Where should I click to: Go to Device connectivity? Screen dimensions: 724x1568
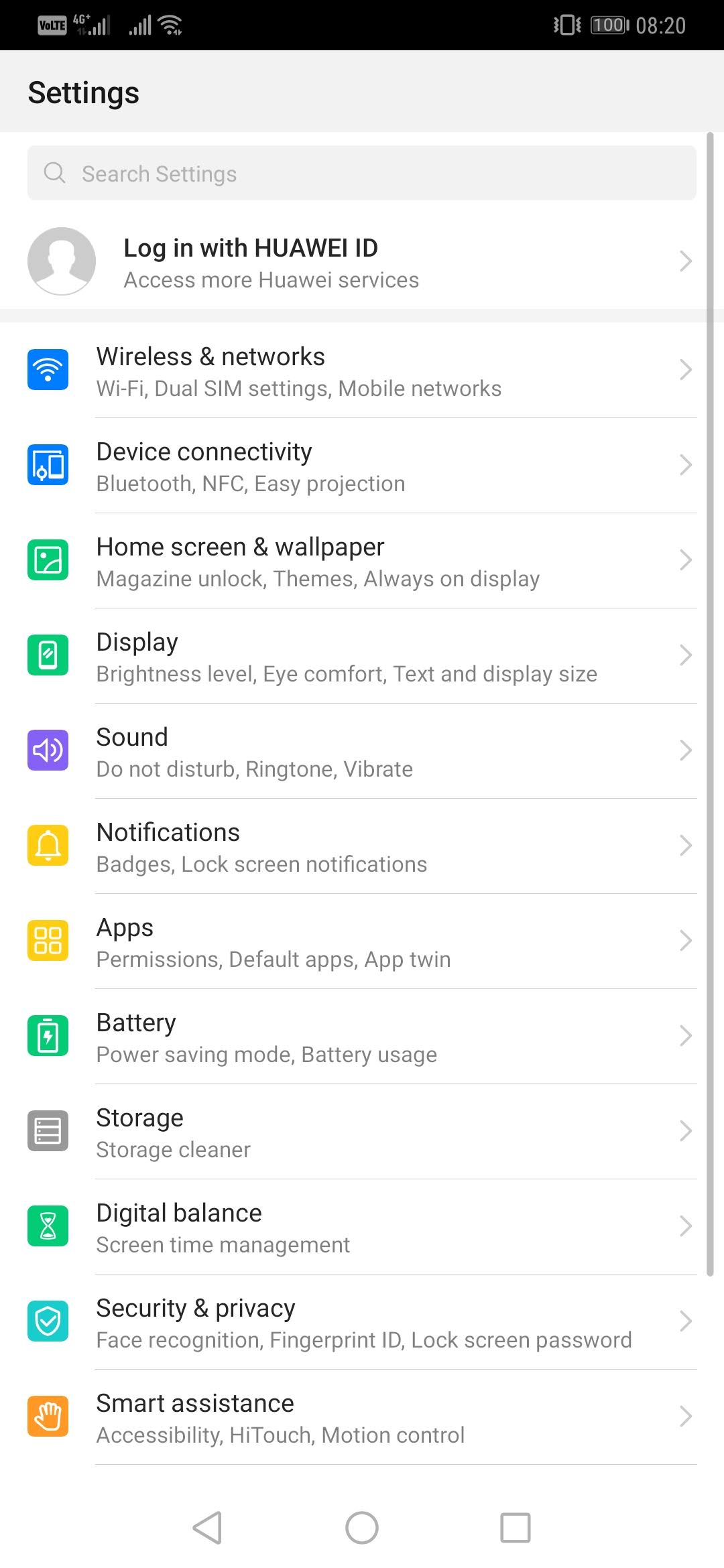click(362, 466)
